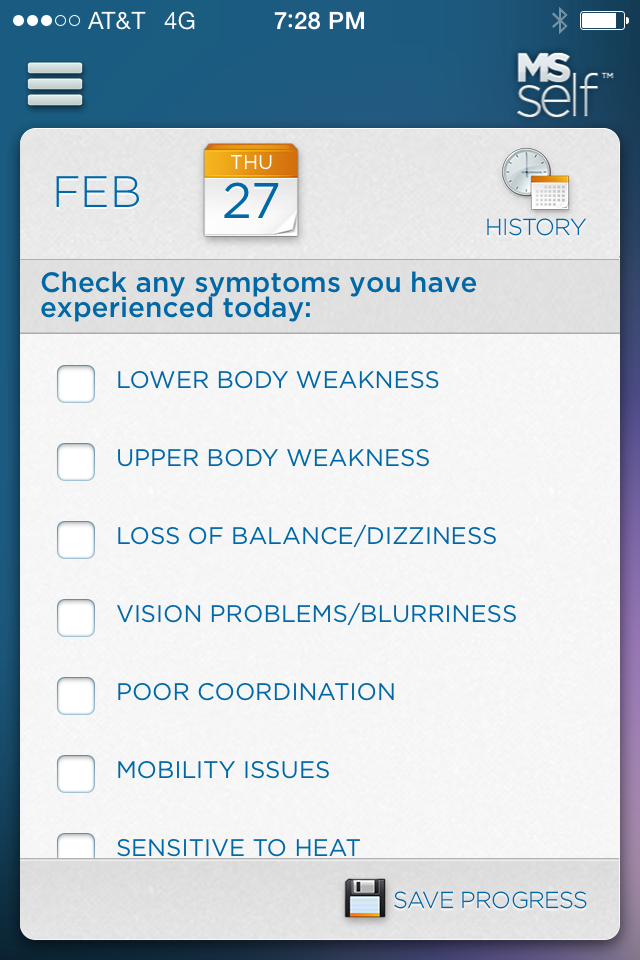This screenshot has width=640, height=960.
Task: Open the hamburger menu
Action: [x=55, y=85]
